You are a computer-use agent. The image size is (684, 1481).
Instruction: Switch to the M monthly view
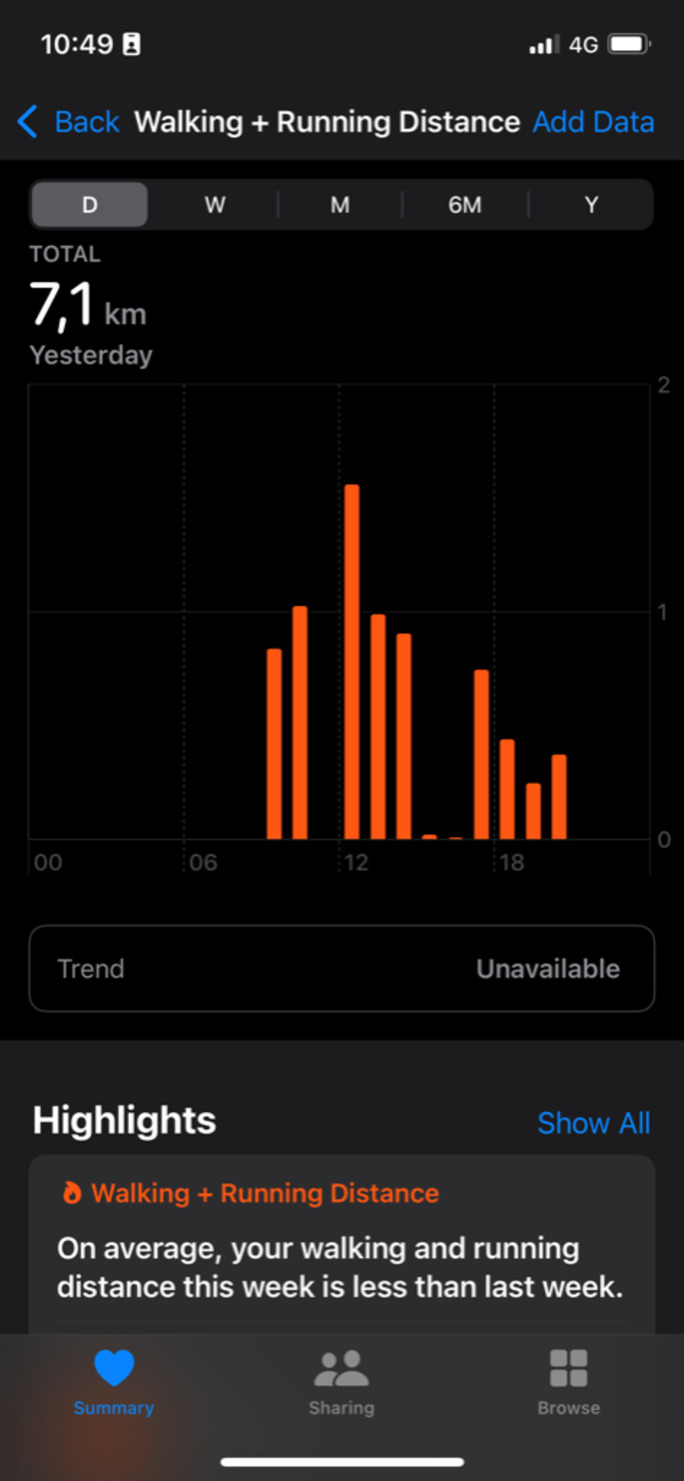(340, 205)
